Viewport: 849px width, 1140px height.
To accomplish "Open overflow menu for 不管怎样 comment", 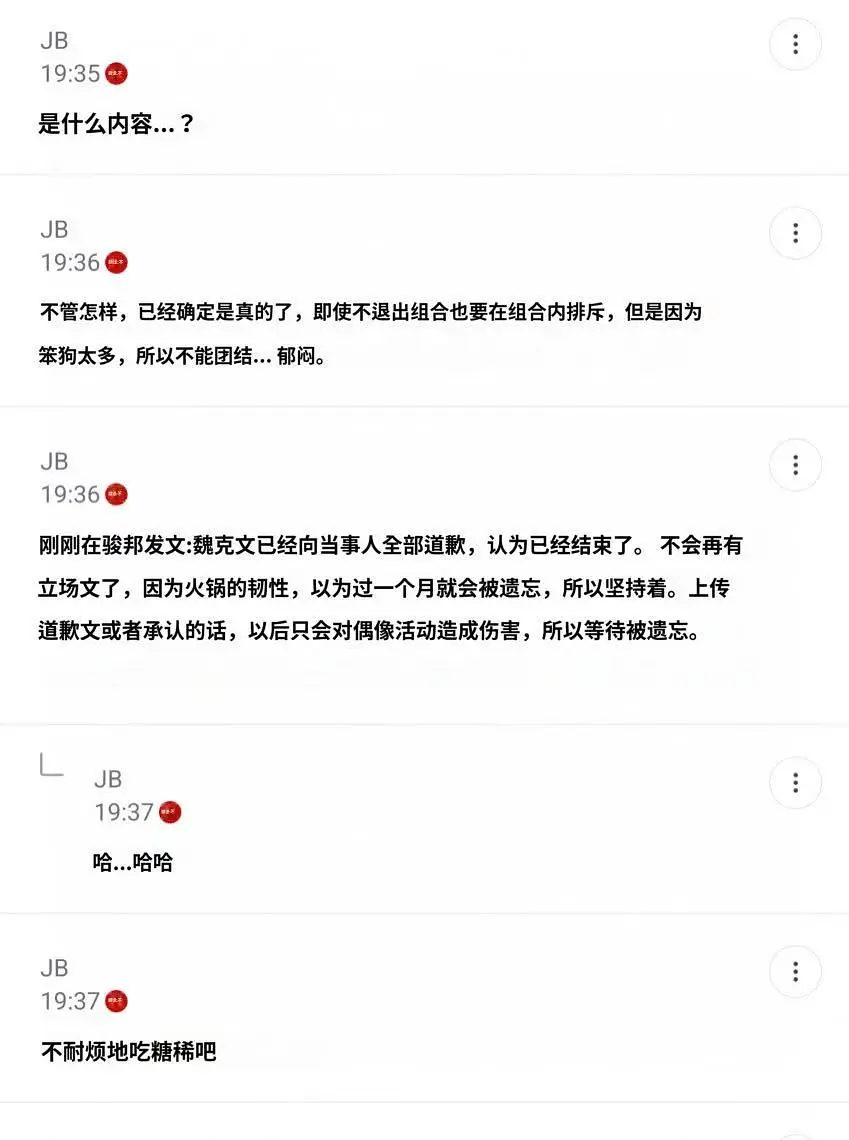I will click(x=795, y=233).
